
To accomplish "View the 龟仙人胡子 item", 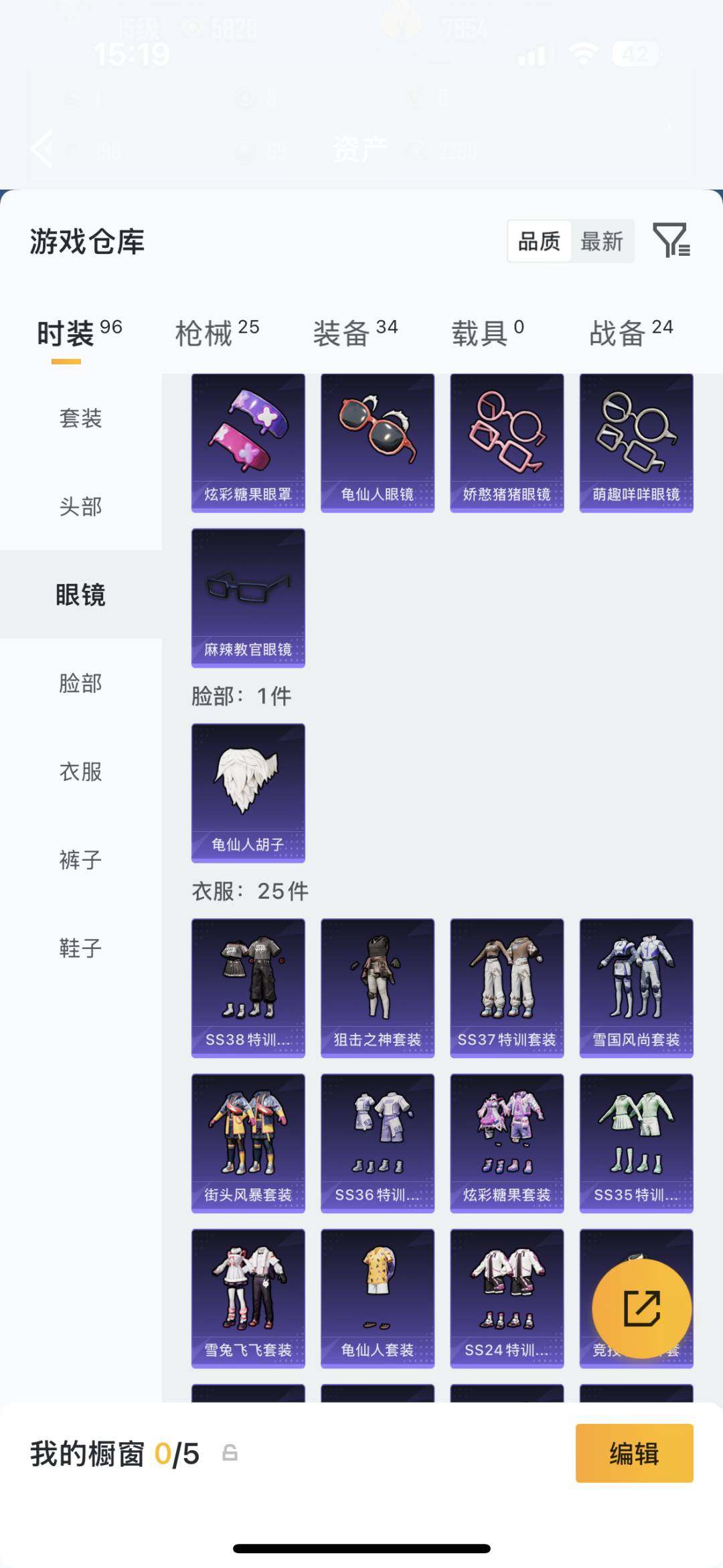I will pos(248,792).
